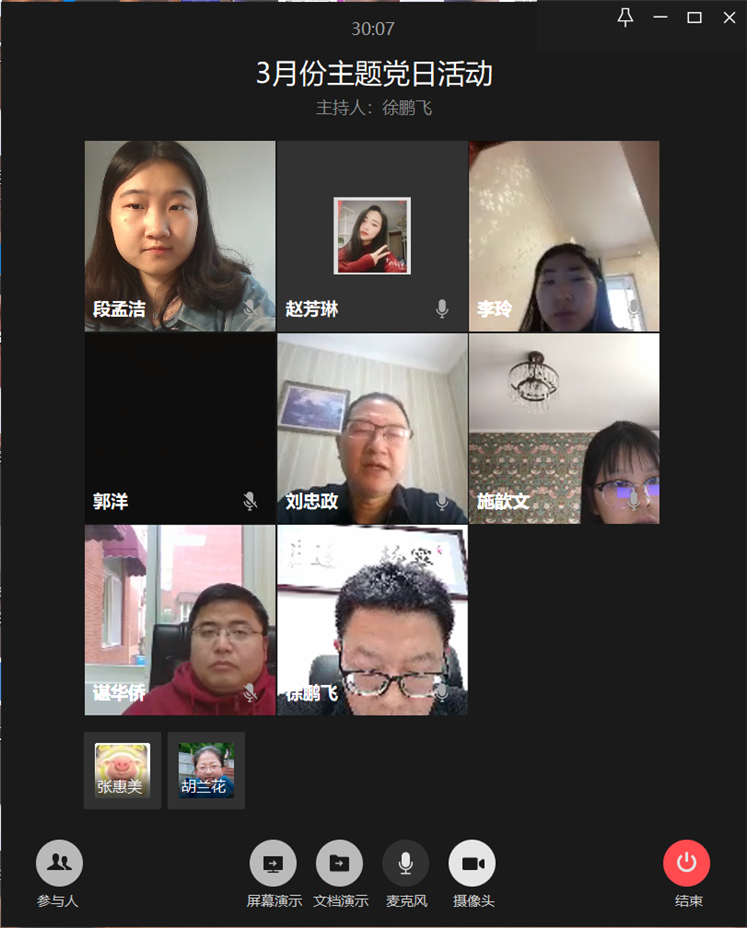Screen dimensions: 747x928
Task: Pin the meeting window on top
Action: click(x=626, y=17)
